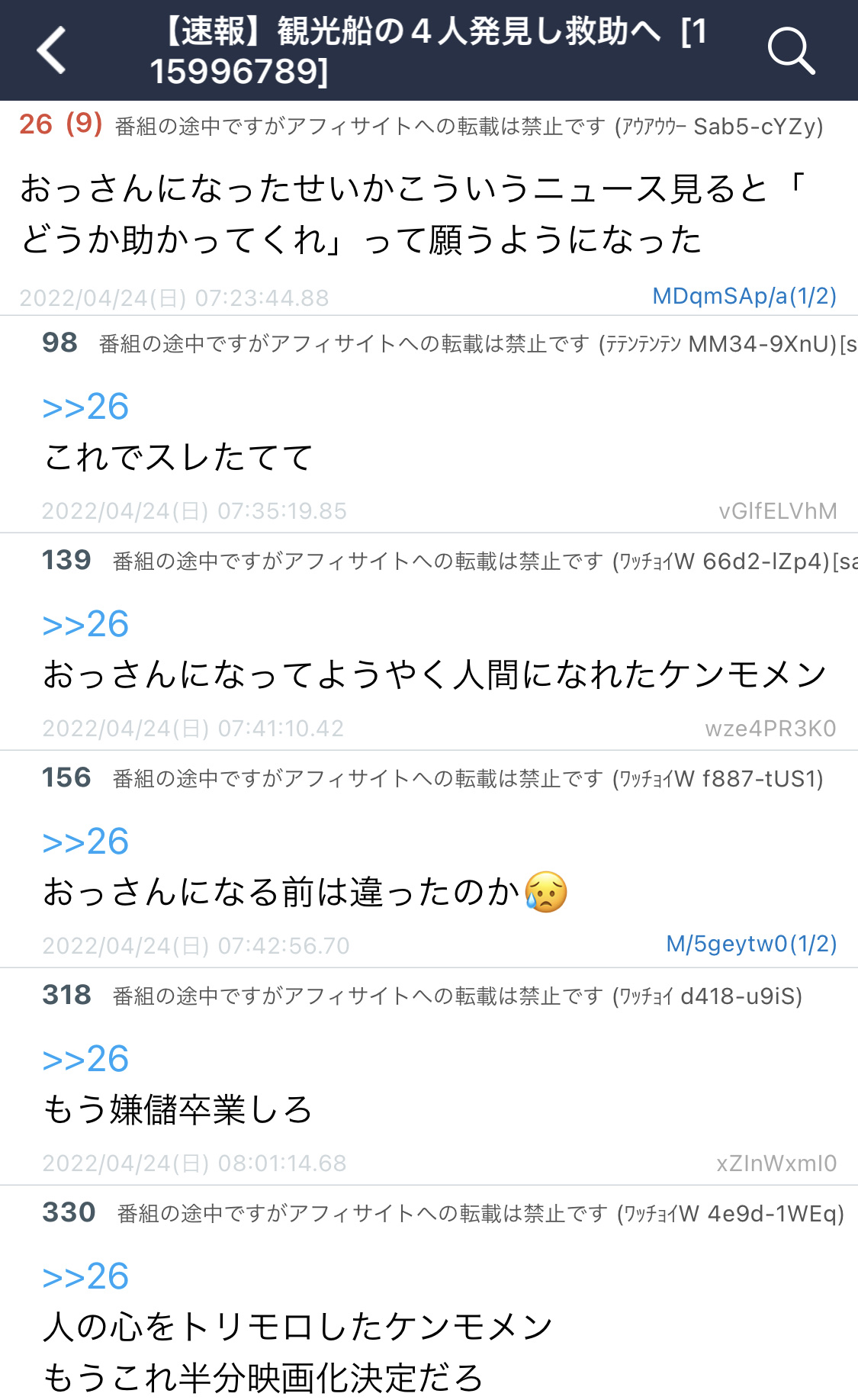
Task: Open poster ID M/5geytw0(1/2)
Action: [751, 944]
